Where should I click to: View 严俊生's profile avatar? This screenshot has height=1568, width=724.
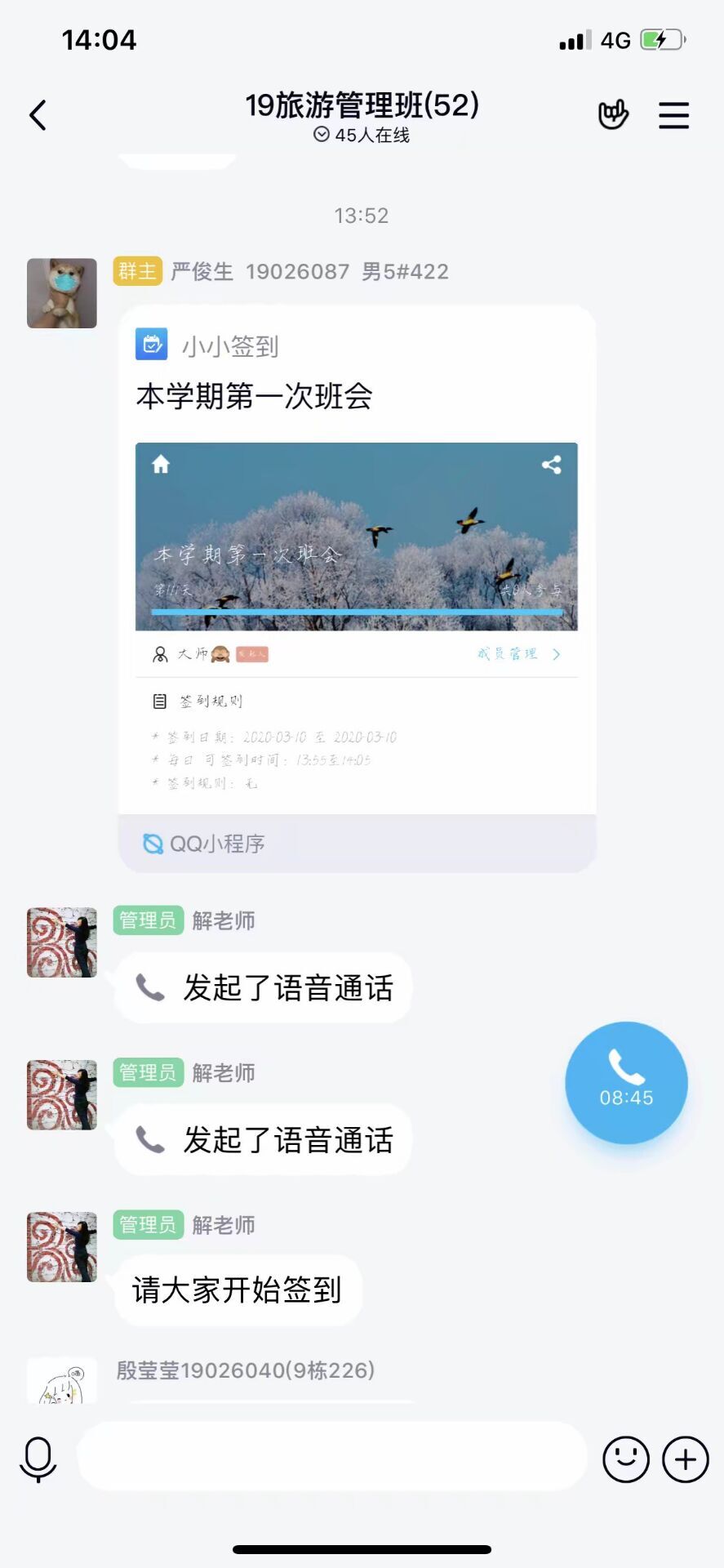click(62, 293)
